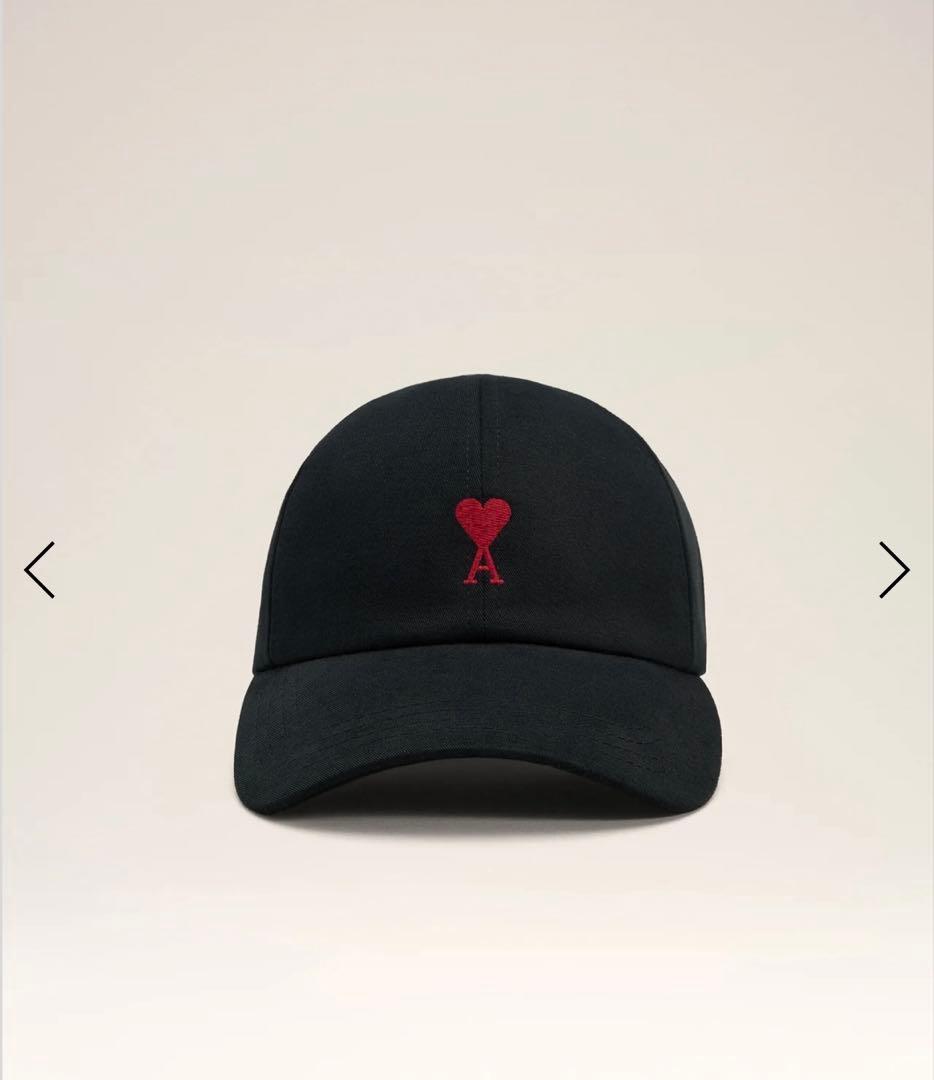Show the next product photo
Viewport: 934px width, 1080px height.
tap(893, 570)
